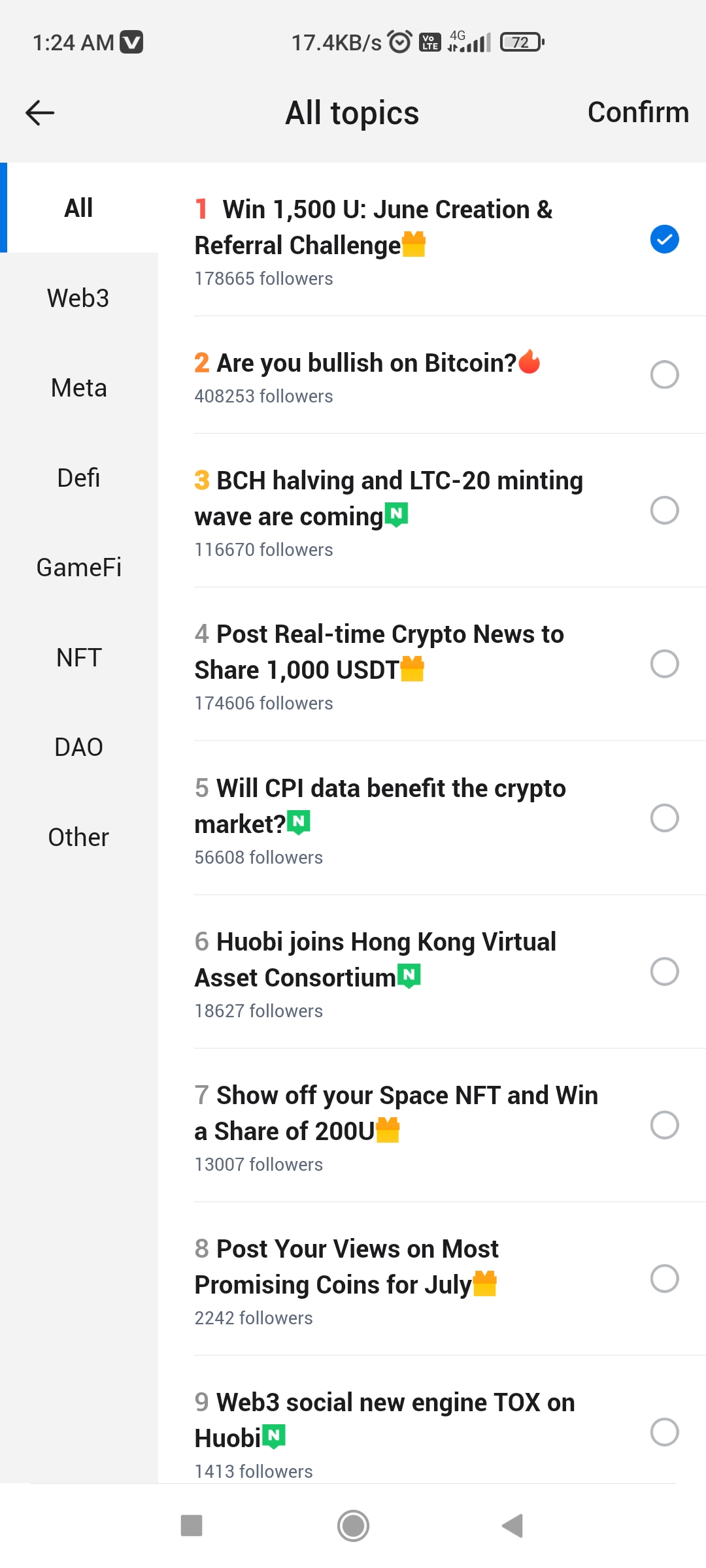This screenshot has height=1568, width=706.
Task: Select the Web3 social engine TOX topic
Action: (665, 1432)
